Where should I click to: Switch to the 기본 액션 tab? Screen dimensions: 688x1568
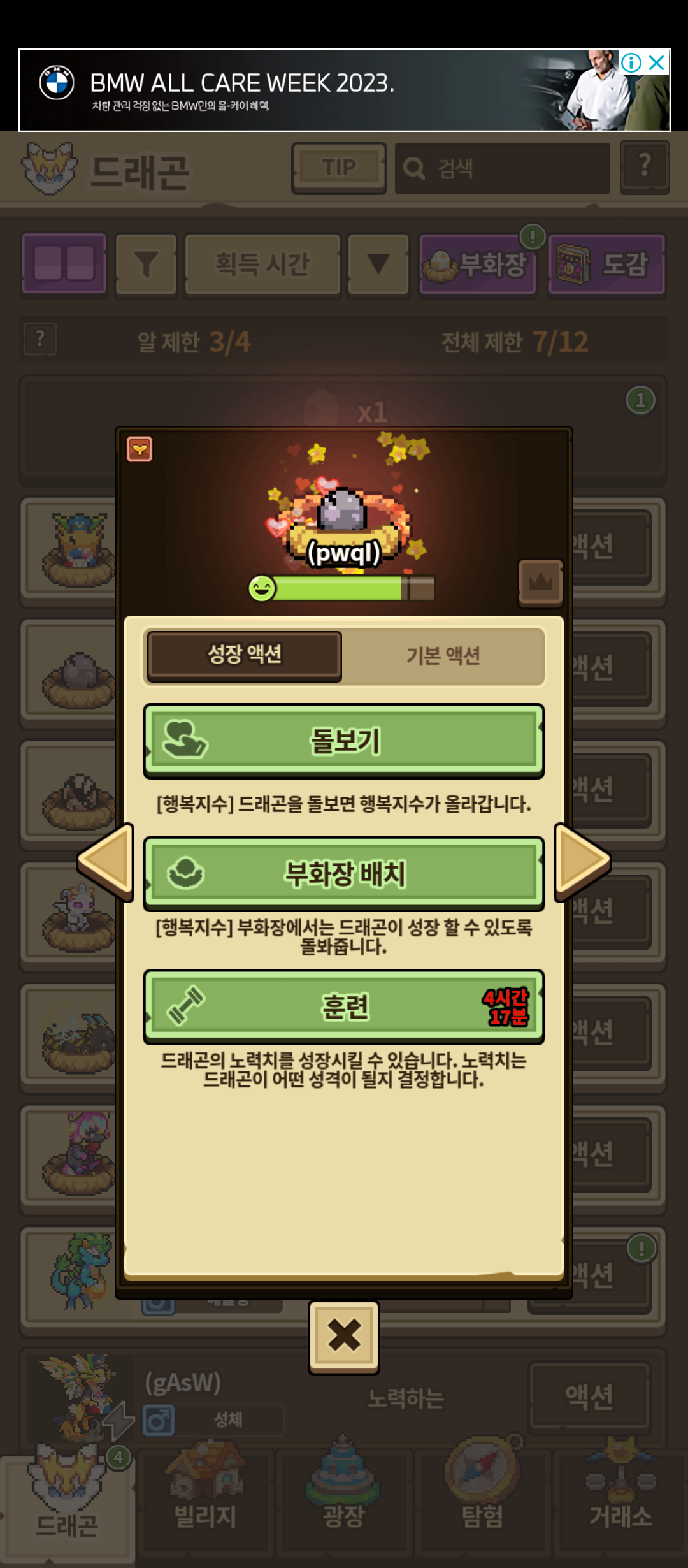443,656
